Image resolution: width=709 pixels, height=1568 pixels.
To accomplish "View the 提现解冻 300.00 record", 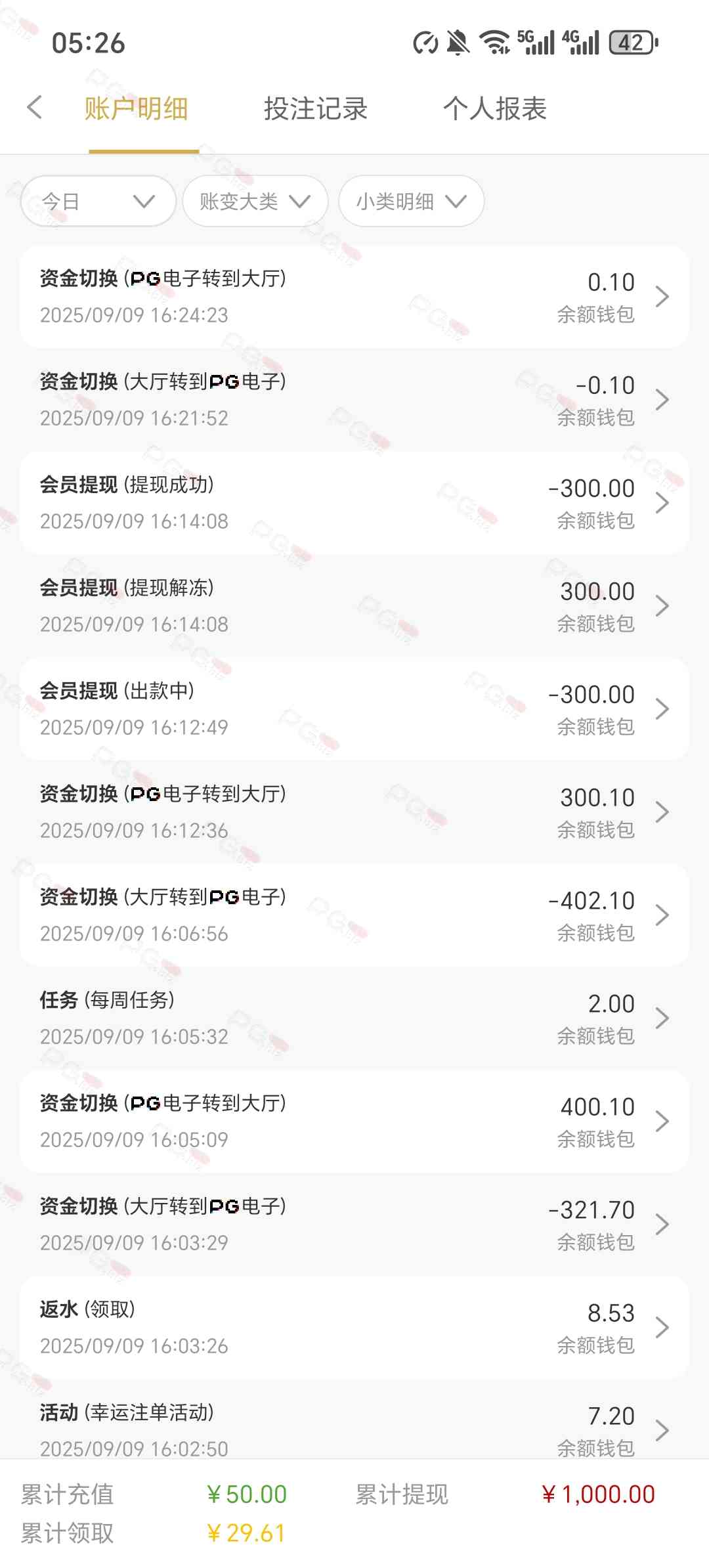I will (354, 606).
